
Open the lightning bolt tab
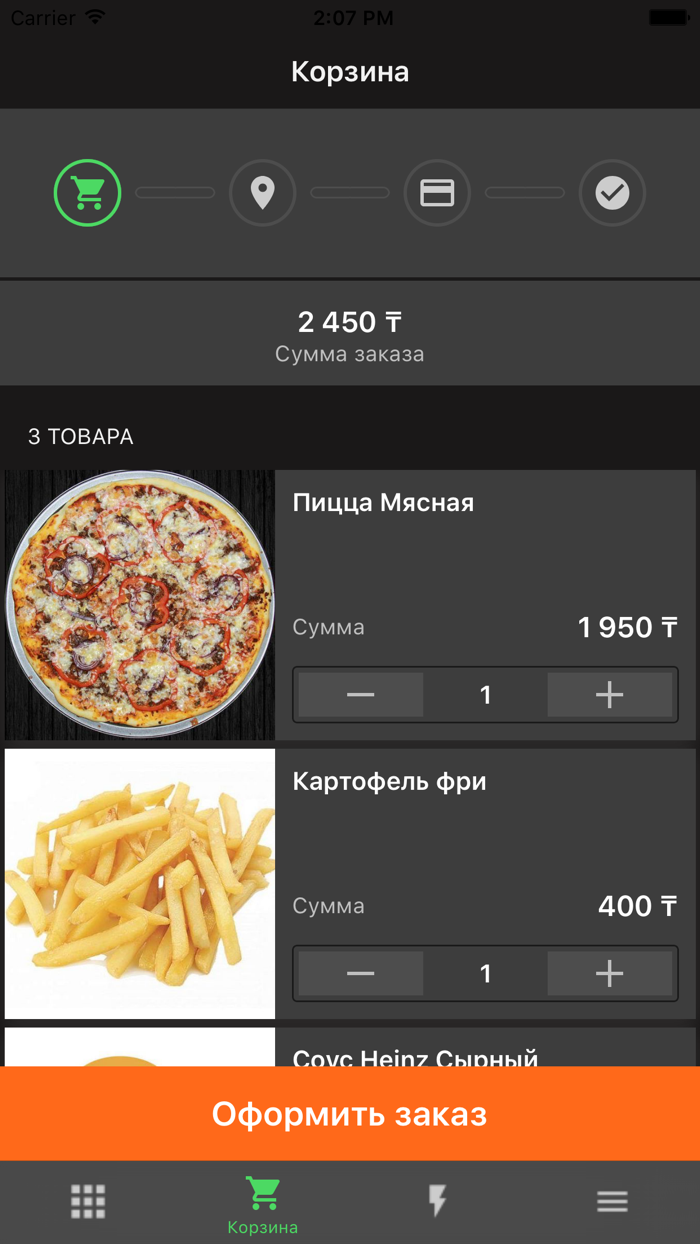click(437, 1201)
